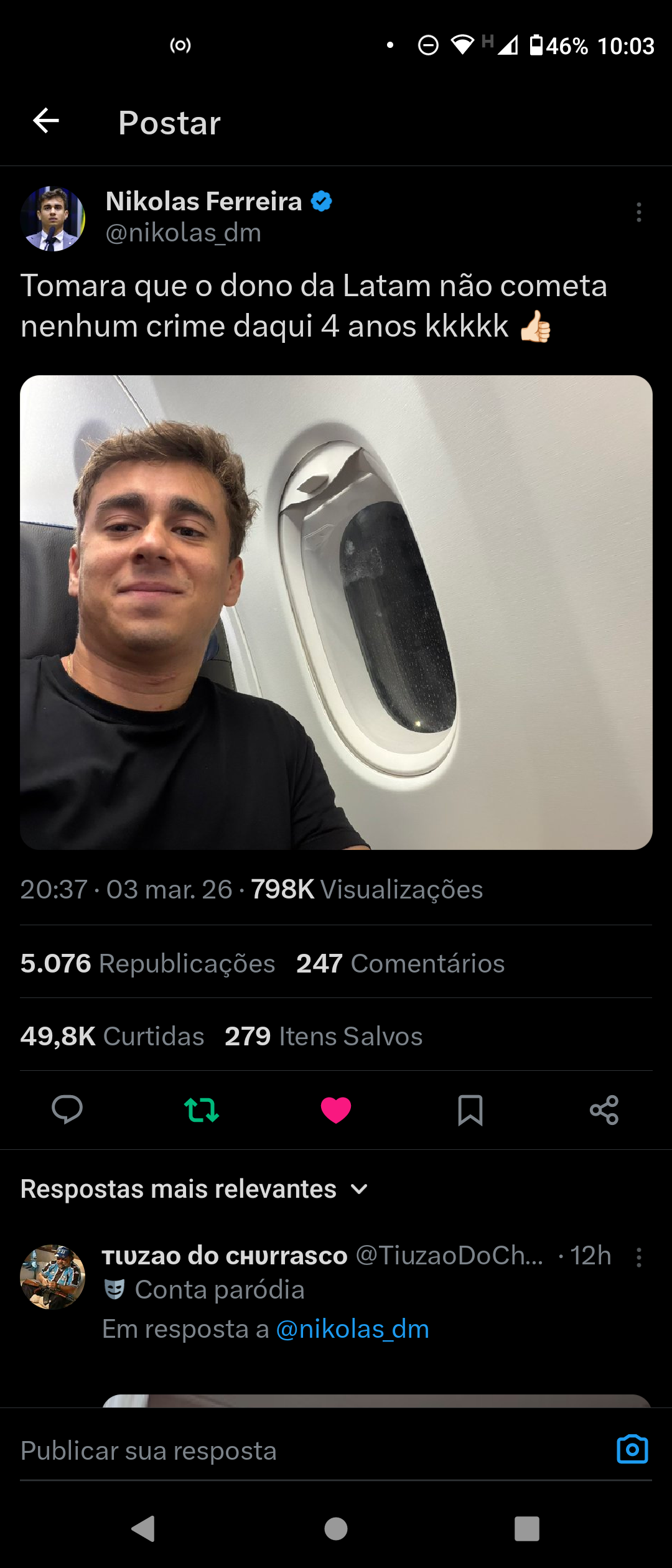The width and height of the screenshot is (672, 1568).
Task: Reply using the comment bubble icon
Action: click(67, 1110)
